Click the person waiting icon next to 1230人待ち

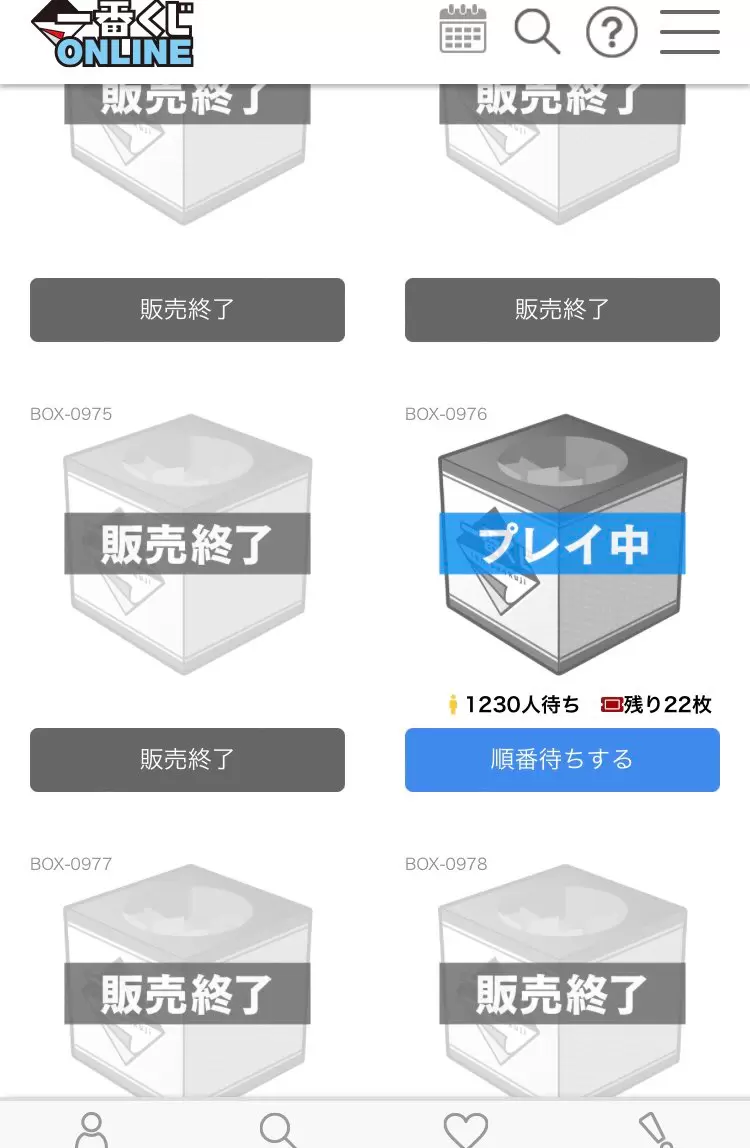tap(450, 704)
